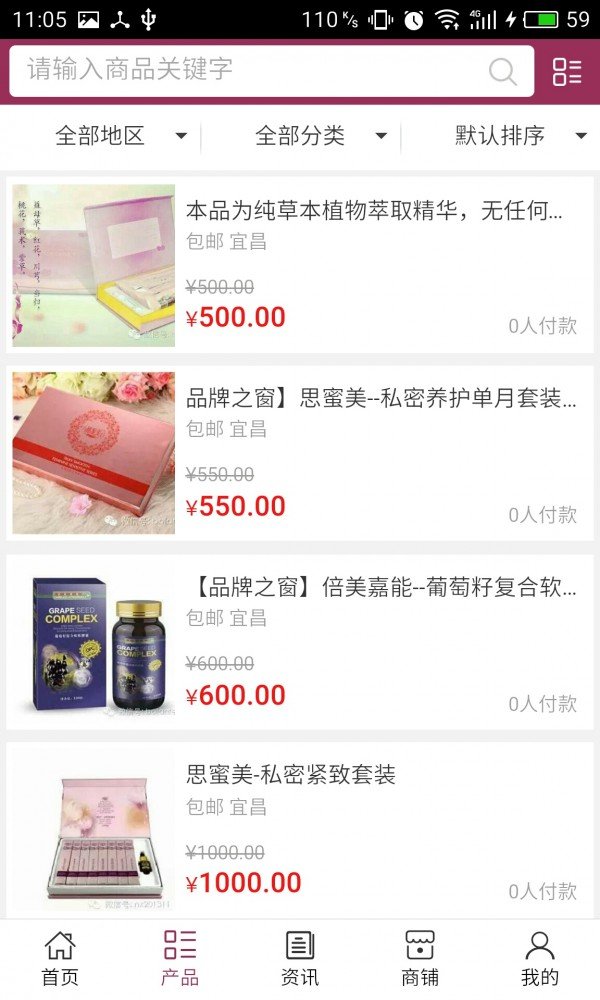The width and height of the screenshot is (600, 1000).
Task: Open the list view icon beside search
Action: click(x=567, y=71)
